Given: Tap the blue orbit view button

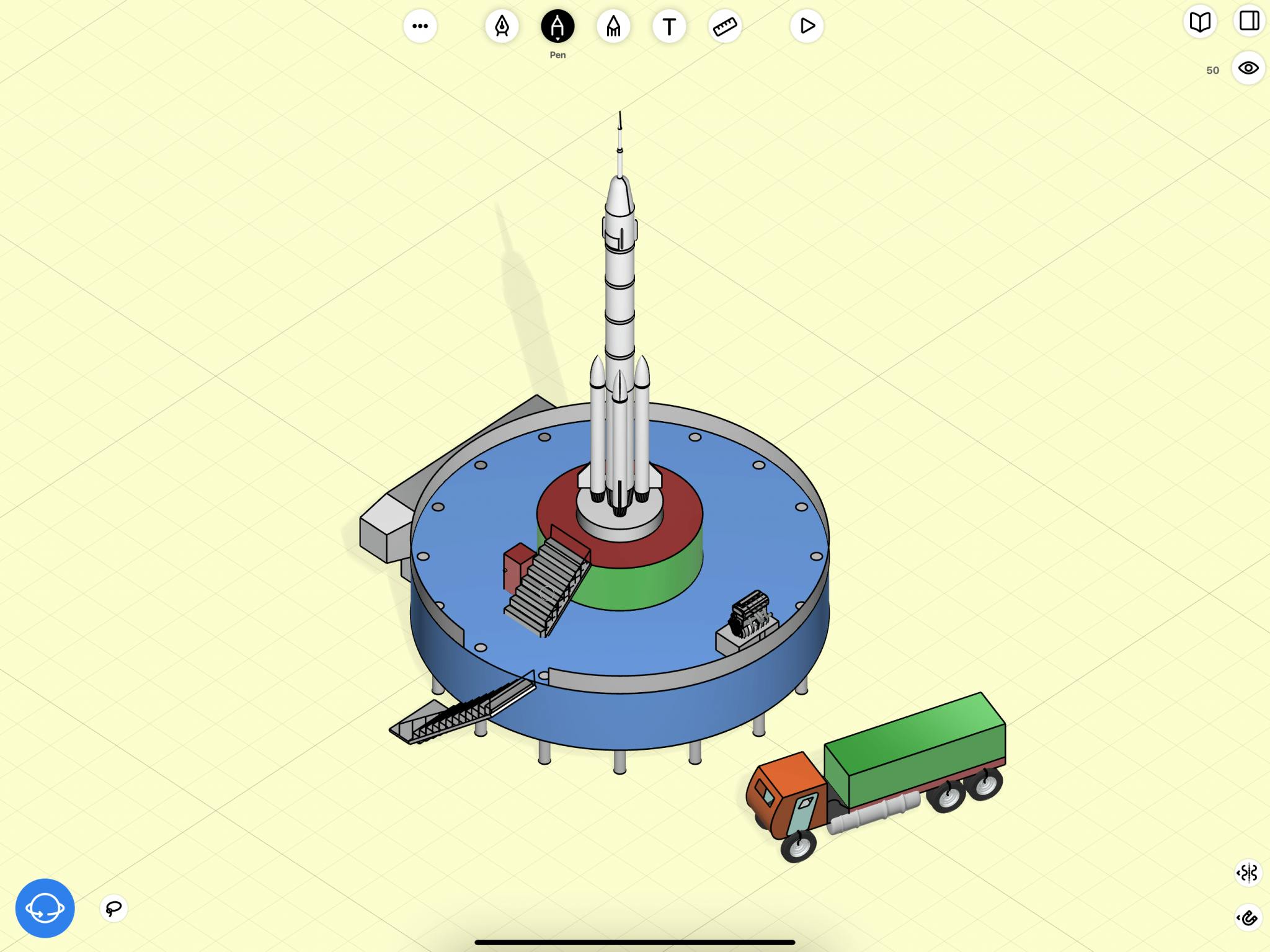Looking at the screenshot, I should [x=45, y=908].
